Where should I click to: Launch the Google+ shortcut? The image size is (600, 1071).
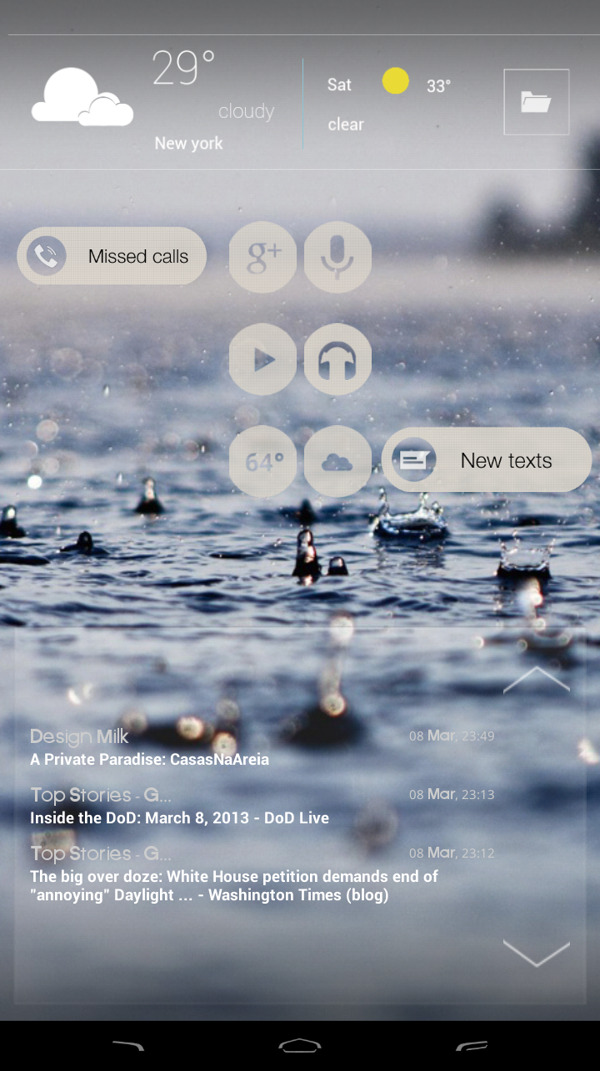pyautogui.click(x=263, y=257)
